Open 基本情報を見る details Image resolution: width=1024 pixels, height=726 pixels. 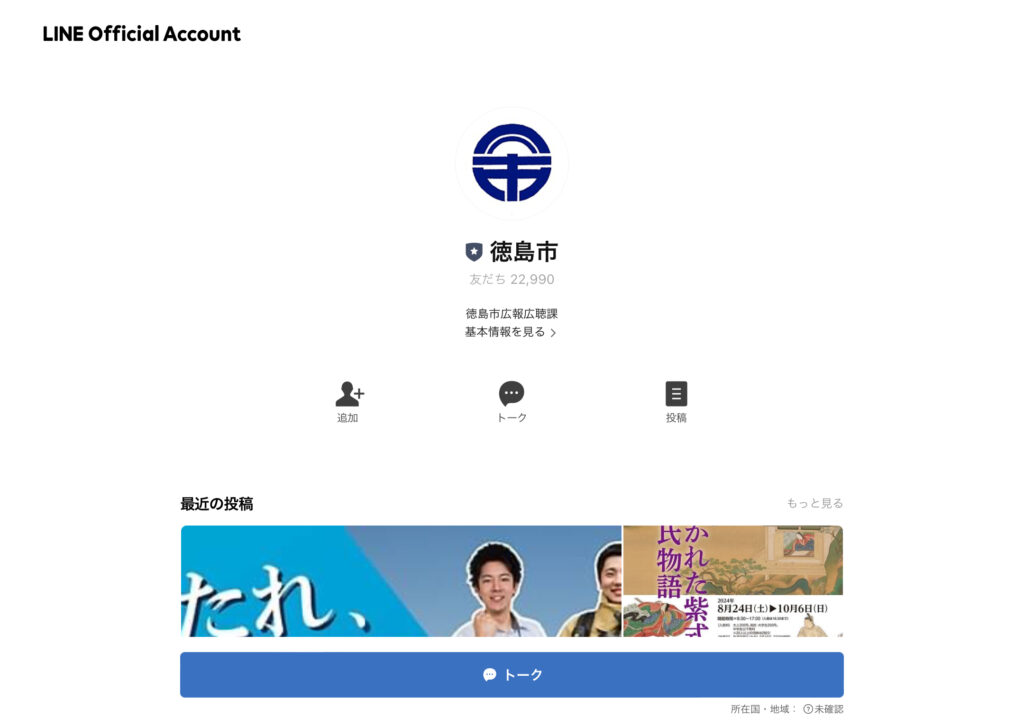click(510, 332)
